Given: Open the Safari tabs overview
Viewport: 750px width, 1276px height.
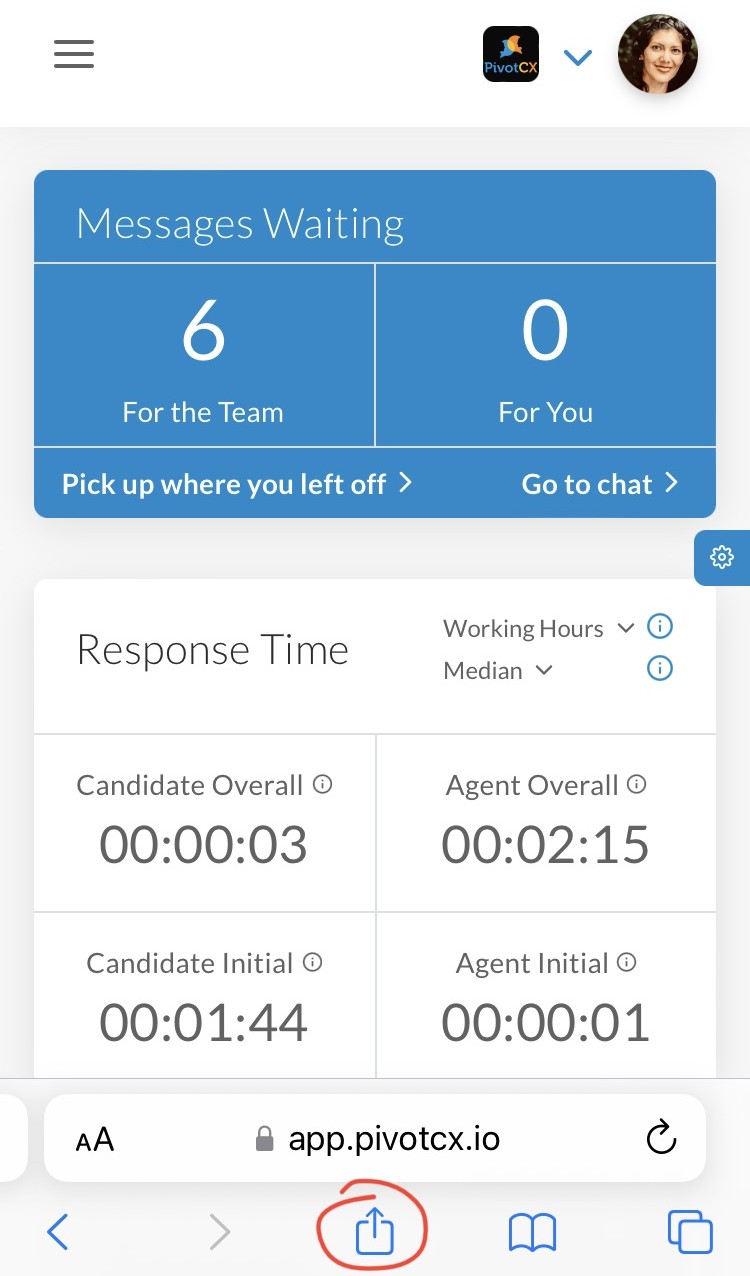Looking at the screenshot, I should [x=690, y=1232].
